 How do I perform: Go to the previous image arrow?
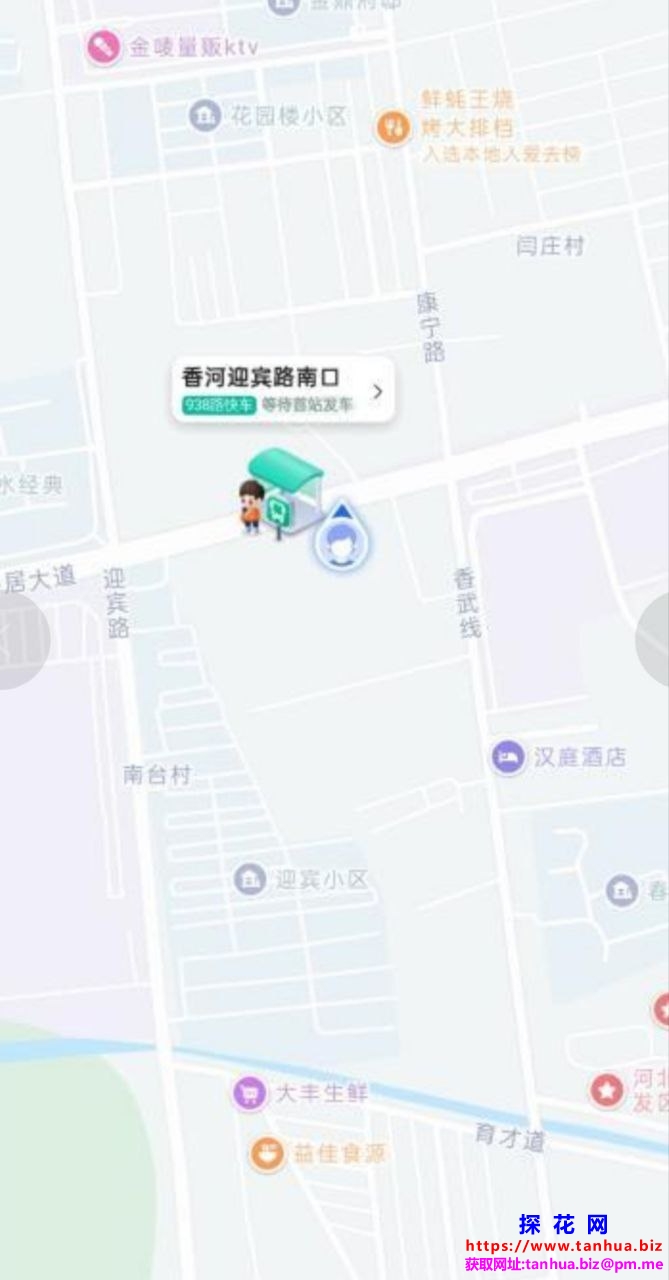18,640
